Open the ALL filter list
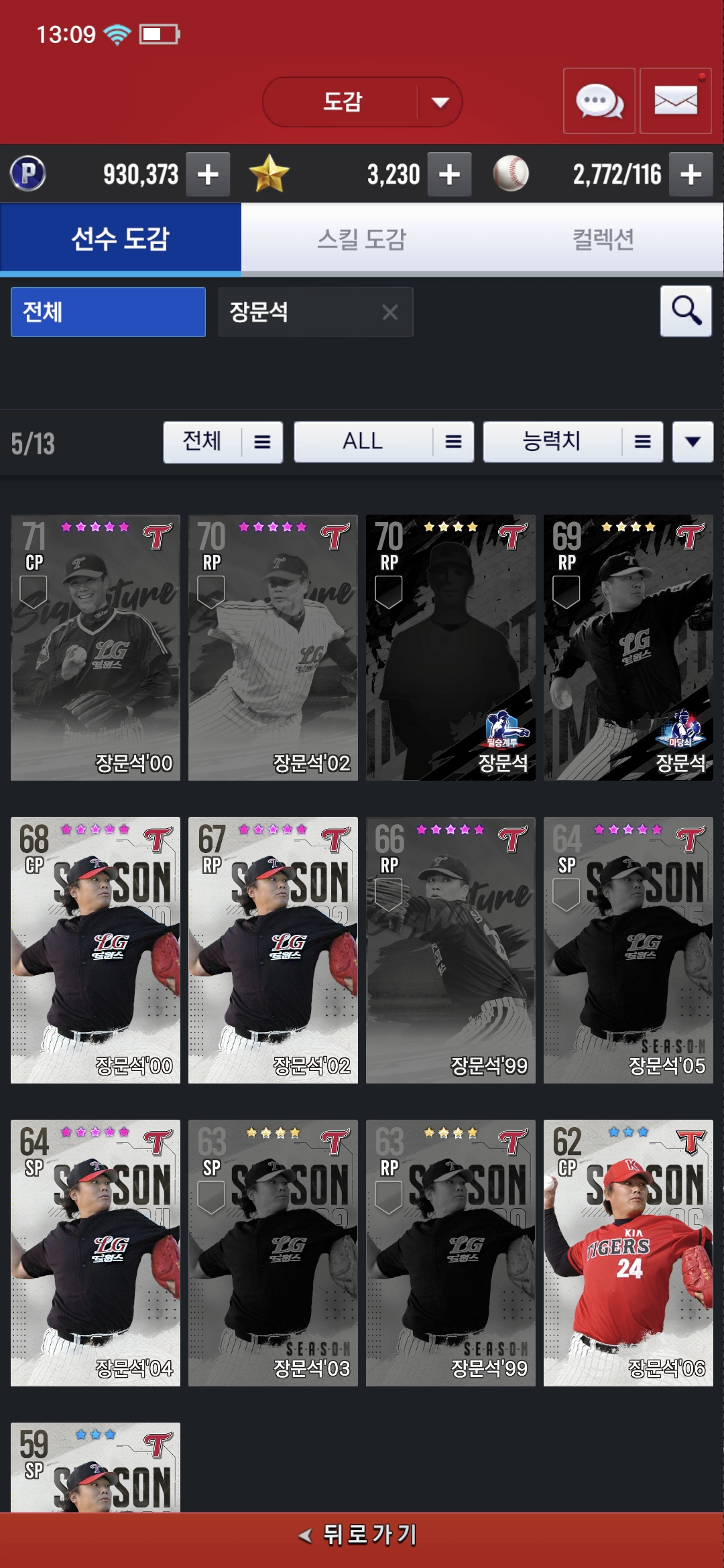Viewport: 724px width, 1568px height. click(383, 442)
